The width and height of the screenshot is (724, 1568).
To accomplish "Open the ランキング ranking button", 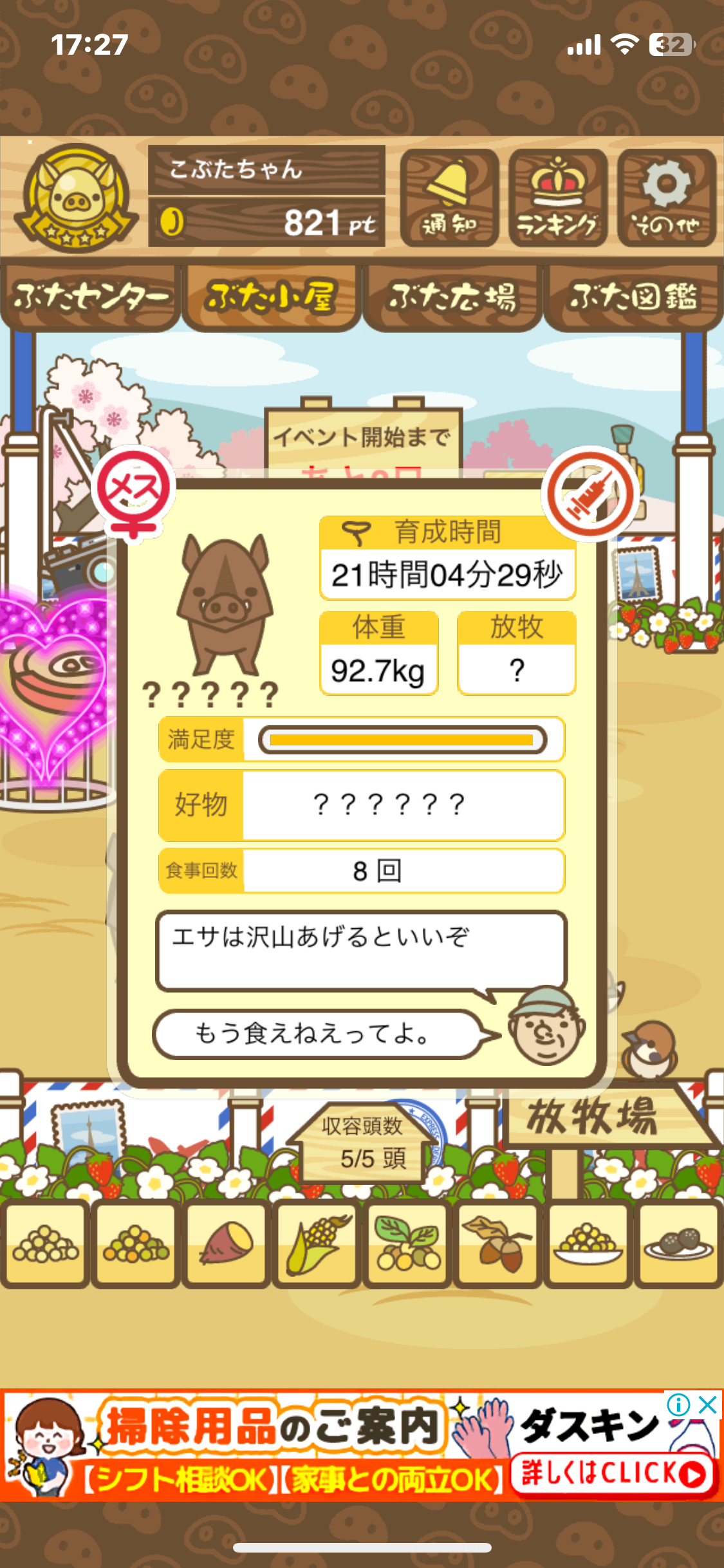I will (x=557, y=198).
